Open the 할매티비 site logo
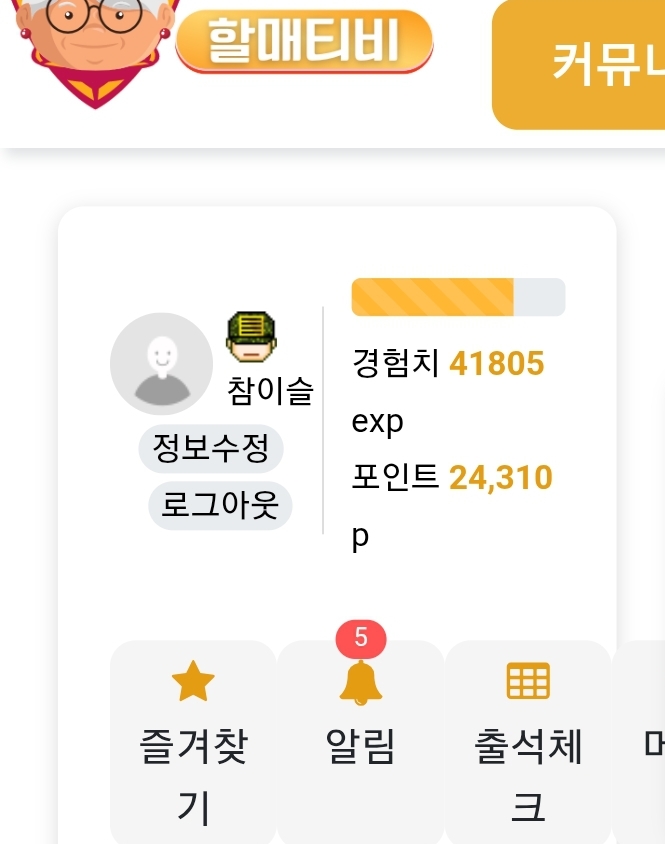Screen dimensions: 665x844 tap(304, 43)
